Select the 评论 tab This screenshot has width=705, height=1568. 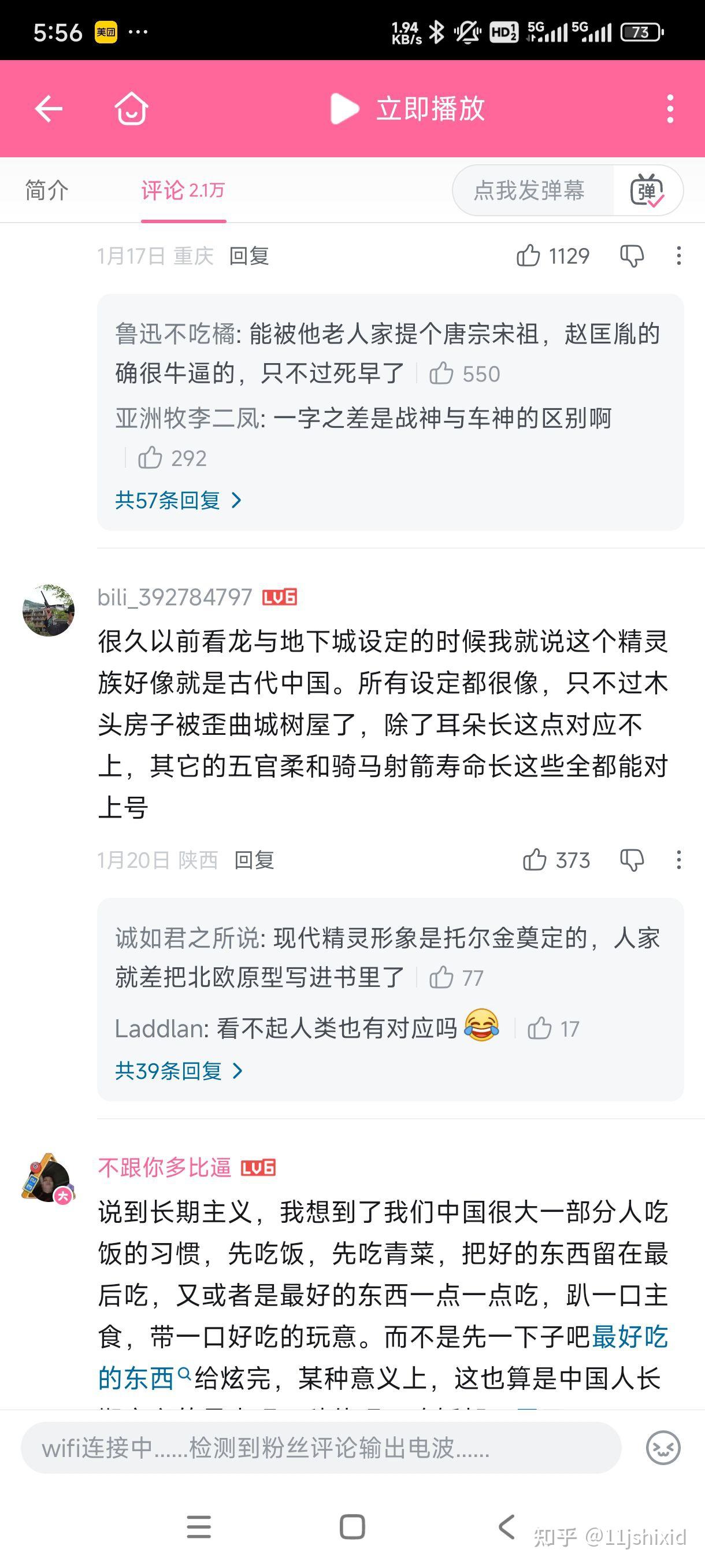click(x=183, y=190)
